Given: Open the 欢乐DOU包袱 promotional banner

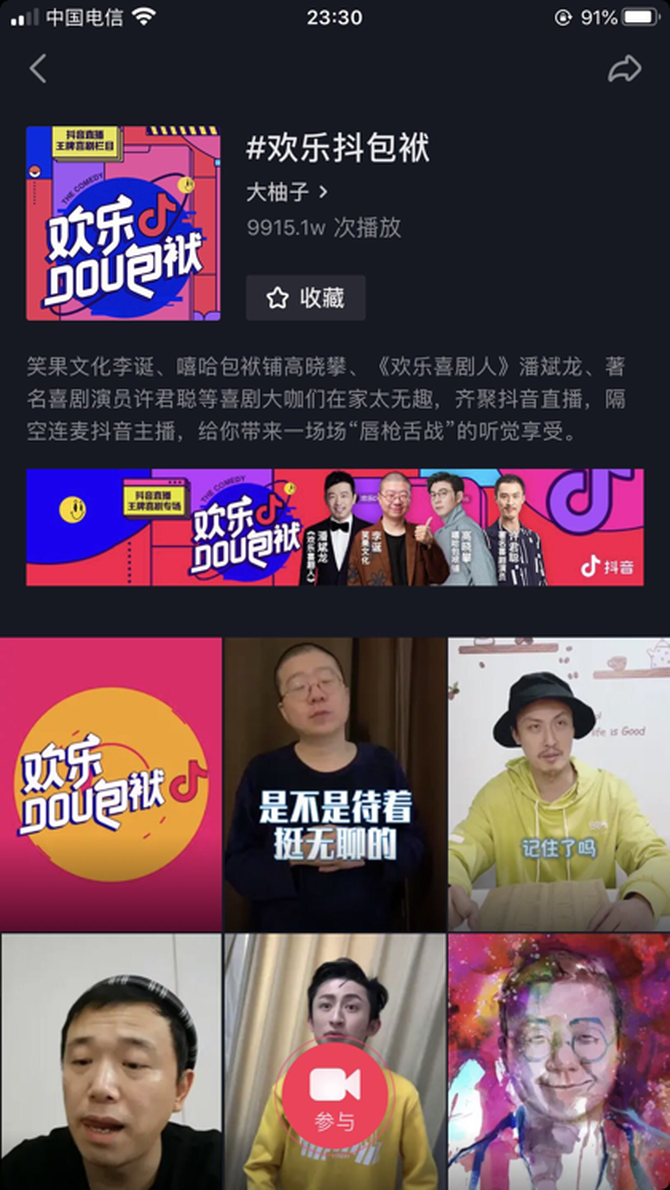Looking at the screenshot, I should point(335,528).
